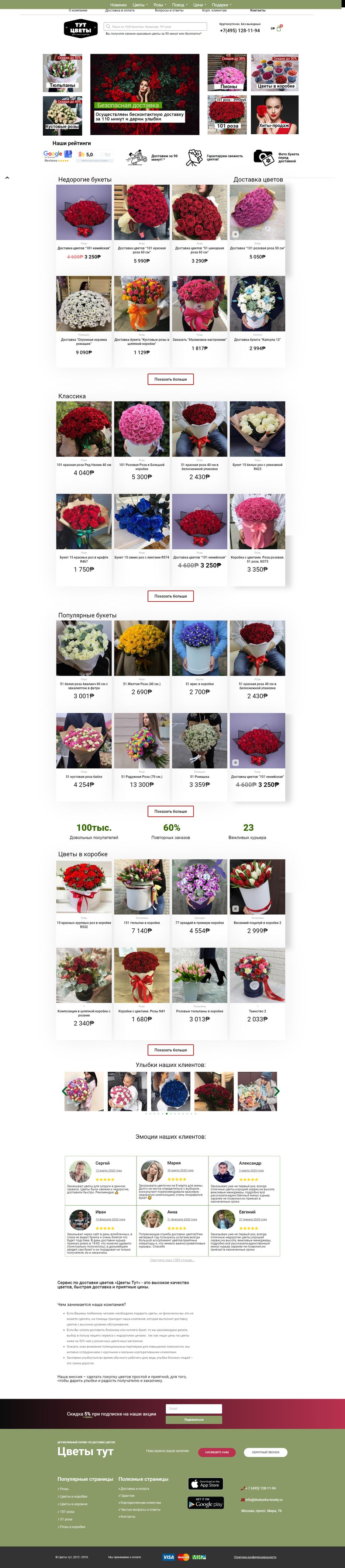Screen dimensions: 345x1568
Task: Show more items under Недорогие букеты
Action: click(171, 379)
